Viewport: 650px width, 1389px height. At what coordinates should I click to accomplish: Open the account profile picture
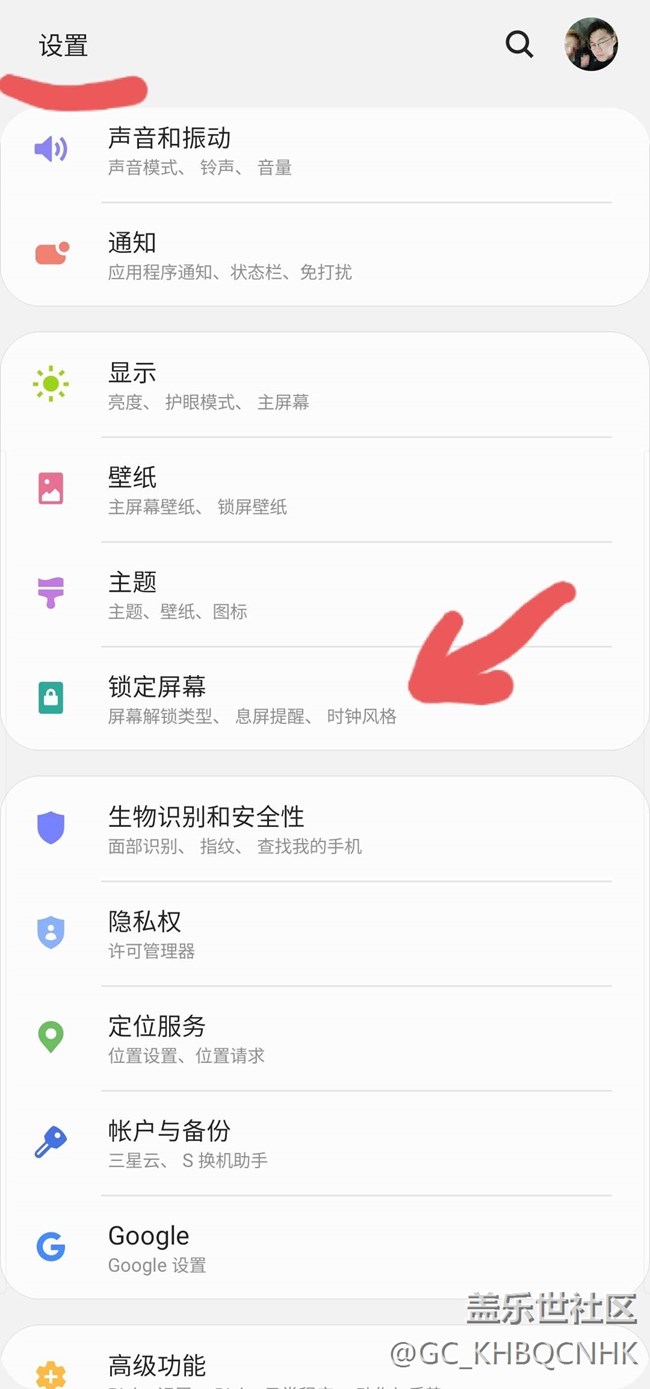591,44
